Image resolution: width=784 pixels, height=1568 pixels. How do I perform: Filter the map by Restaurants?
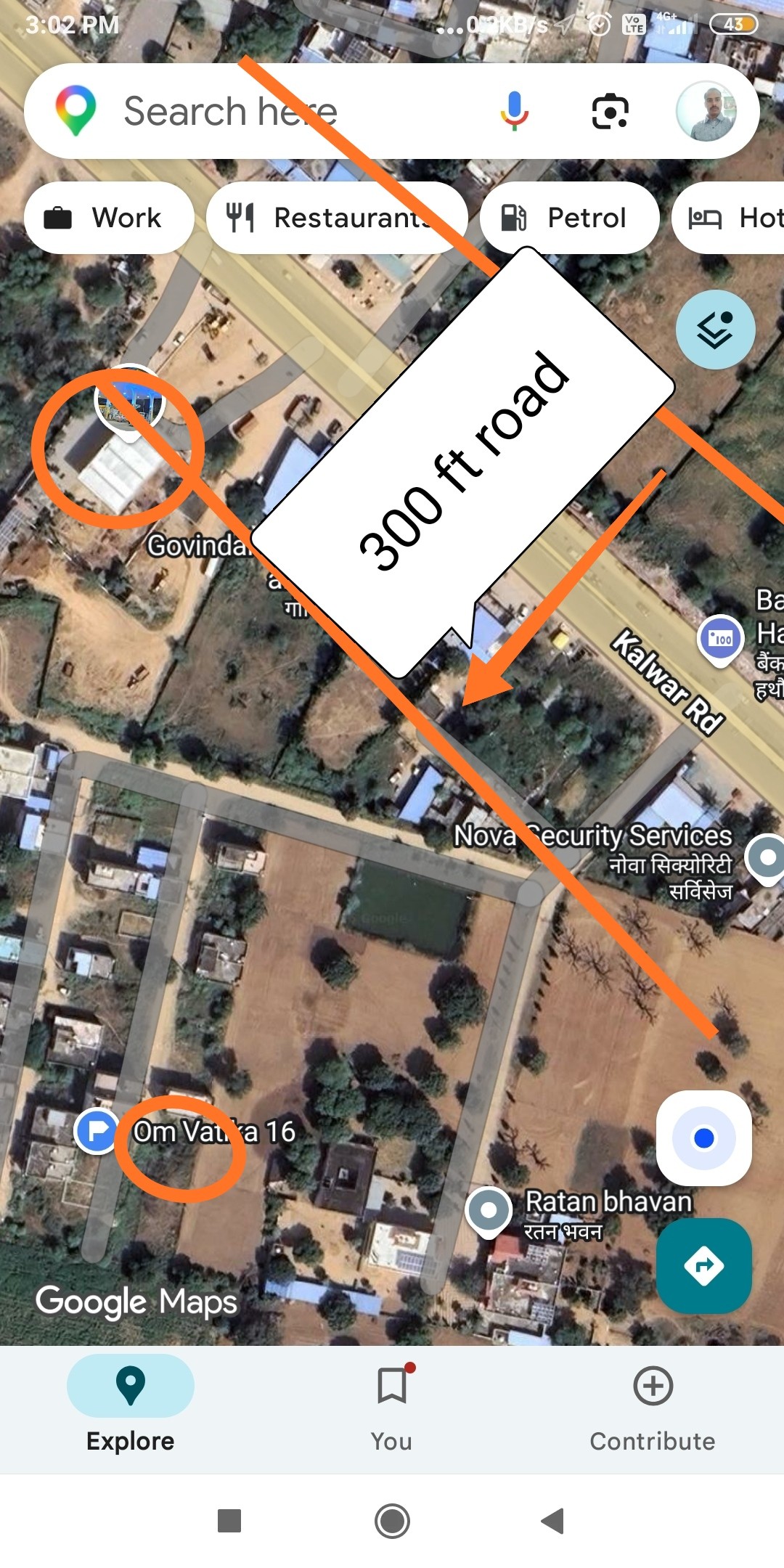(x=337, y=218)
